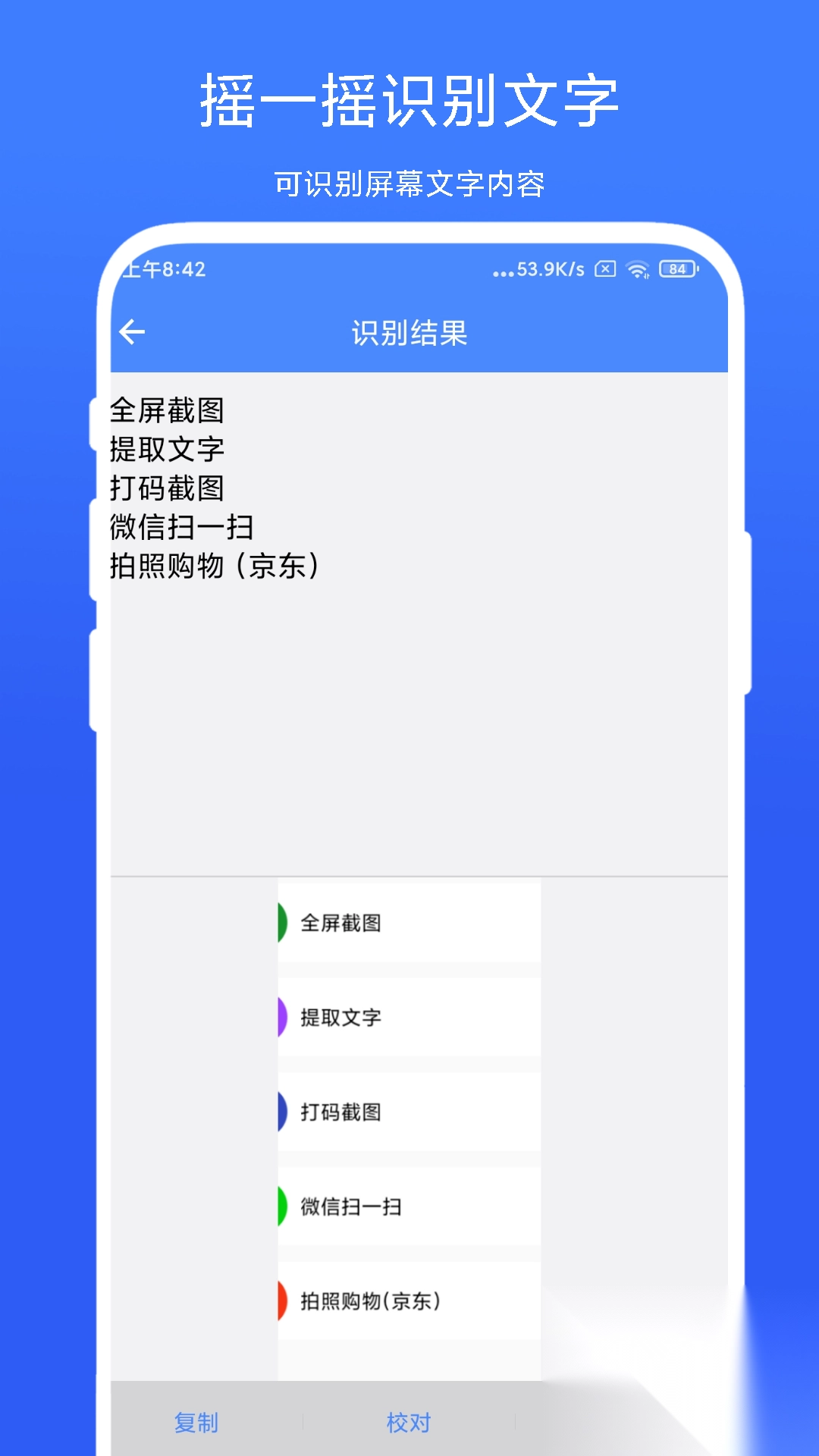This screenshot has height=1456, width=819.
Task: Tap the battery indicator showing 84
Action: 676,270
